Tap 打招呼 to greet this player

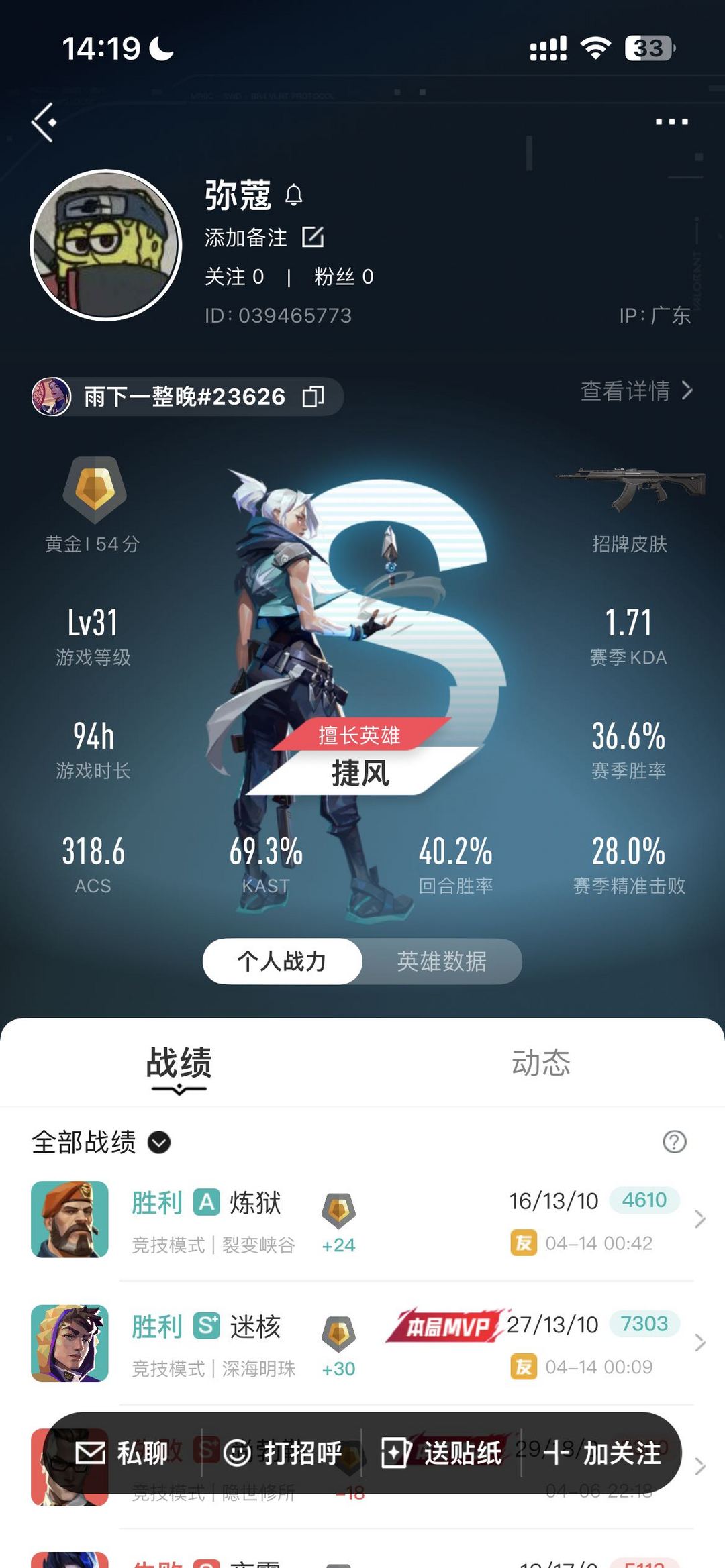[x=282, y=1453]
